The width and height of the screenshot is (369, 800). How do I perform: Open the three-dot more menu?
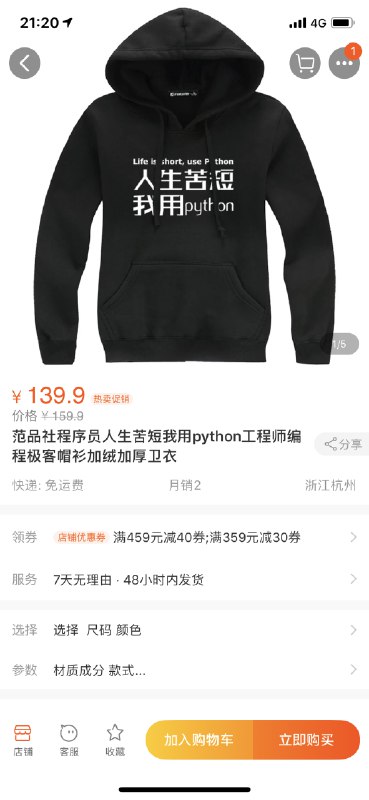tap(344, 63)
